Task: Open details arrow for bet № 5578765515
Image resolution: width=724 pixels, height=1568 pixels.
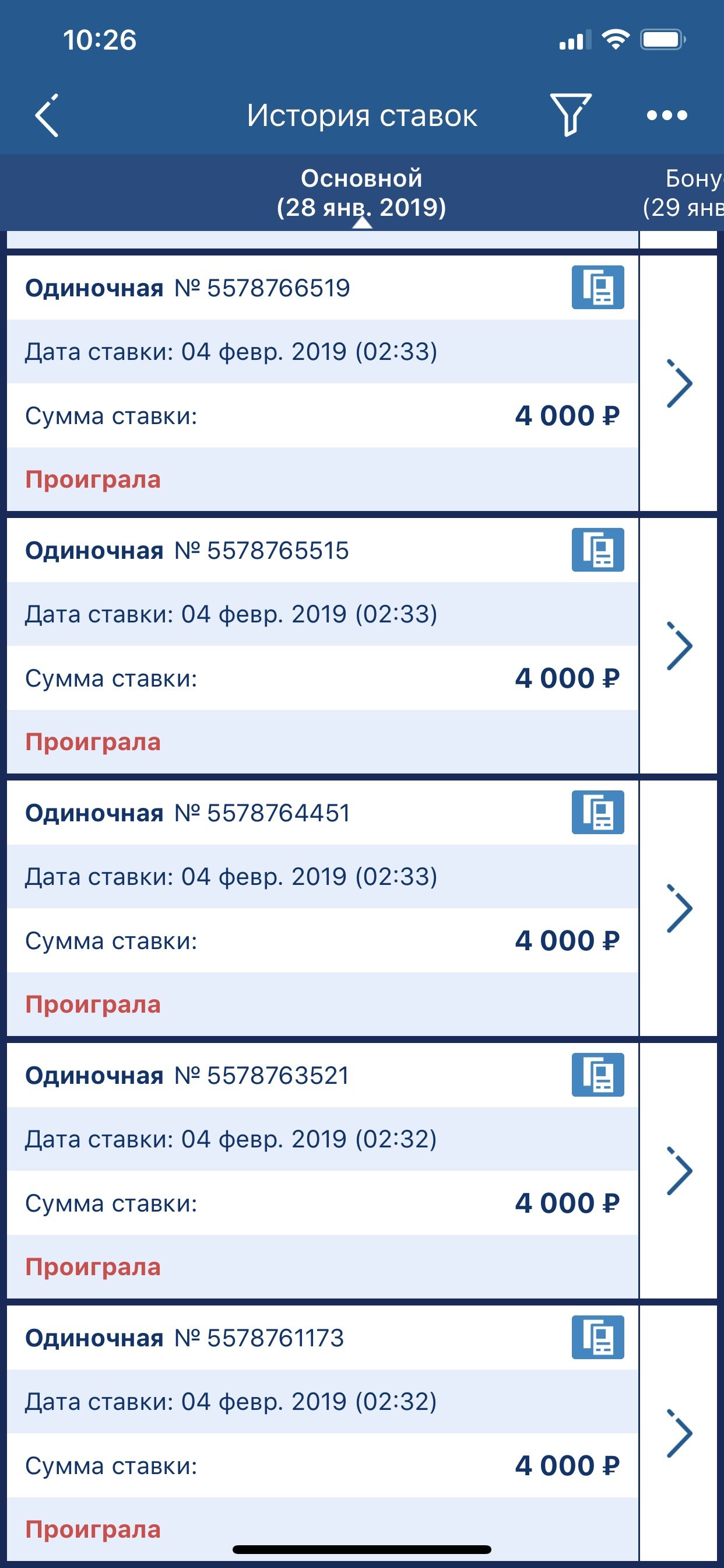Action: [x=679, y=646]
